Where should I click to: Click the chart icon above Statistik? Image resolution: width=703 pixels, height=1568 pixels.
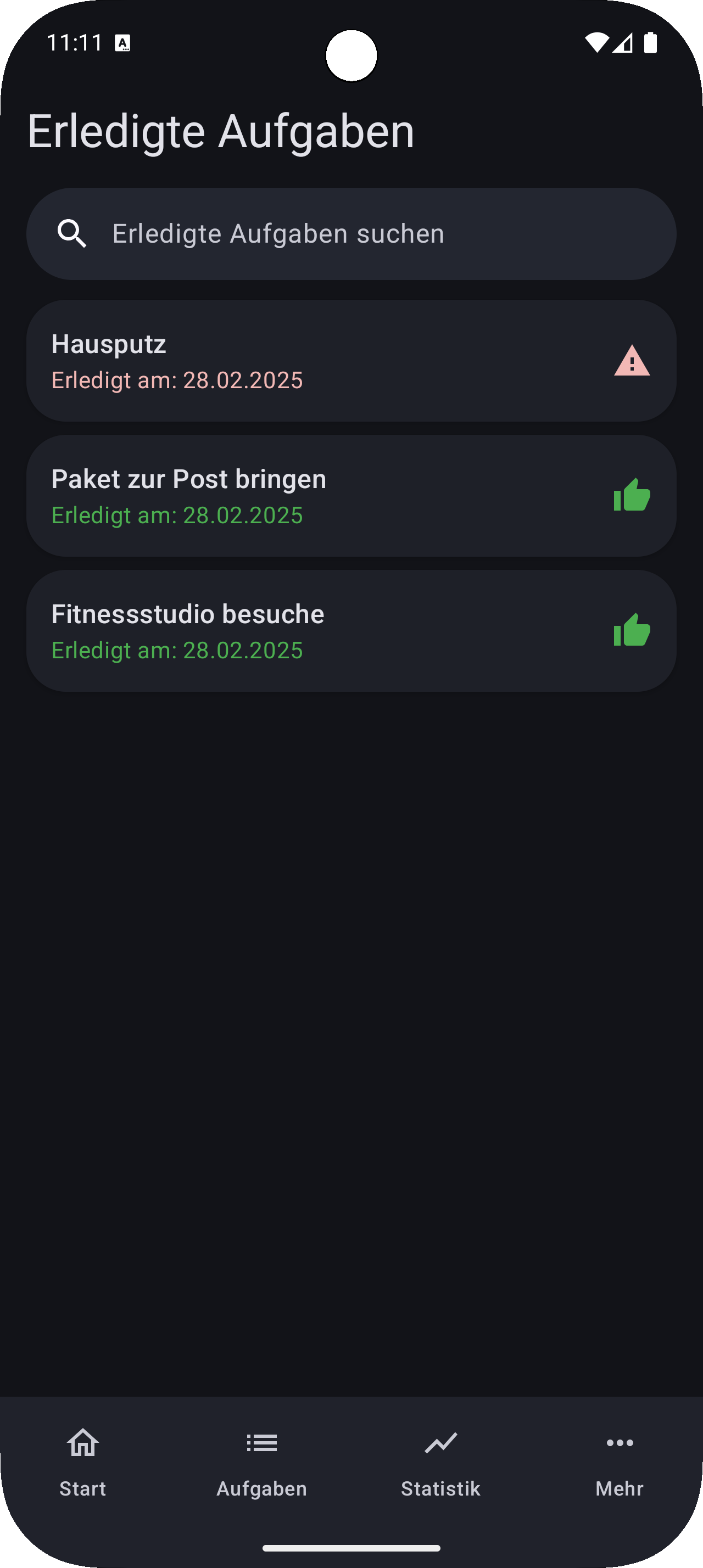point(439,1443)
